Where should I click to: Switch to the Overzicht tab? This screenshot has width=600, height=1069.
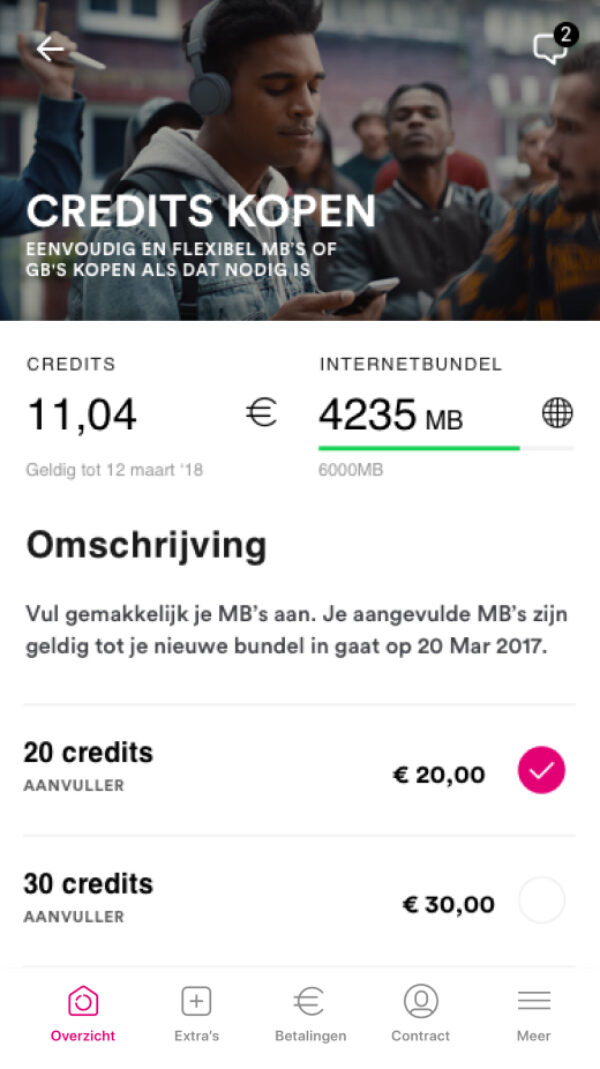click(x=83, y=1012)
